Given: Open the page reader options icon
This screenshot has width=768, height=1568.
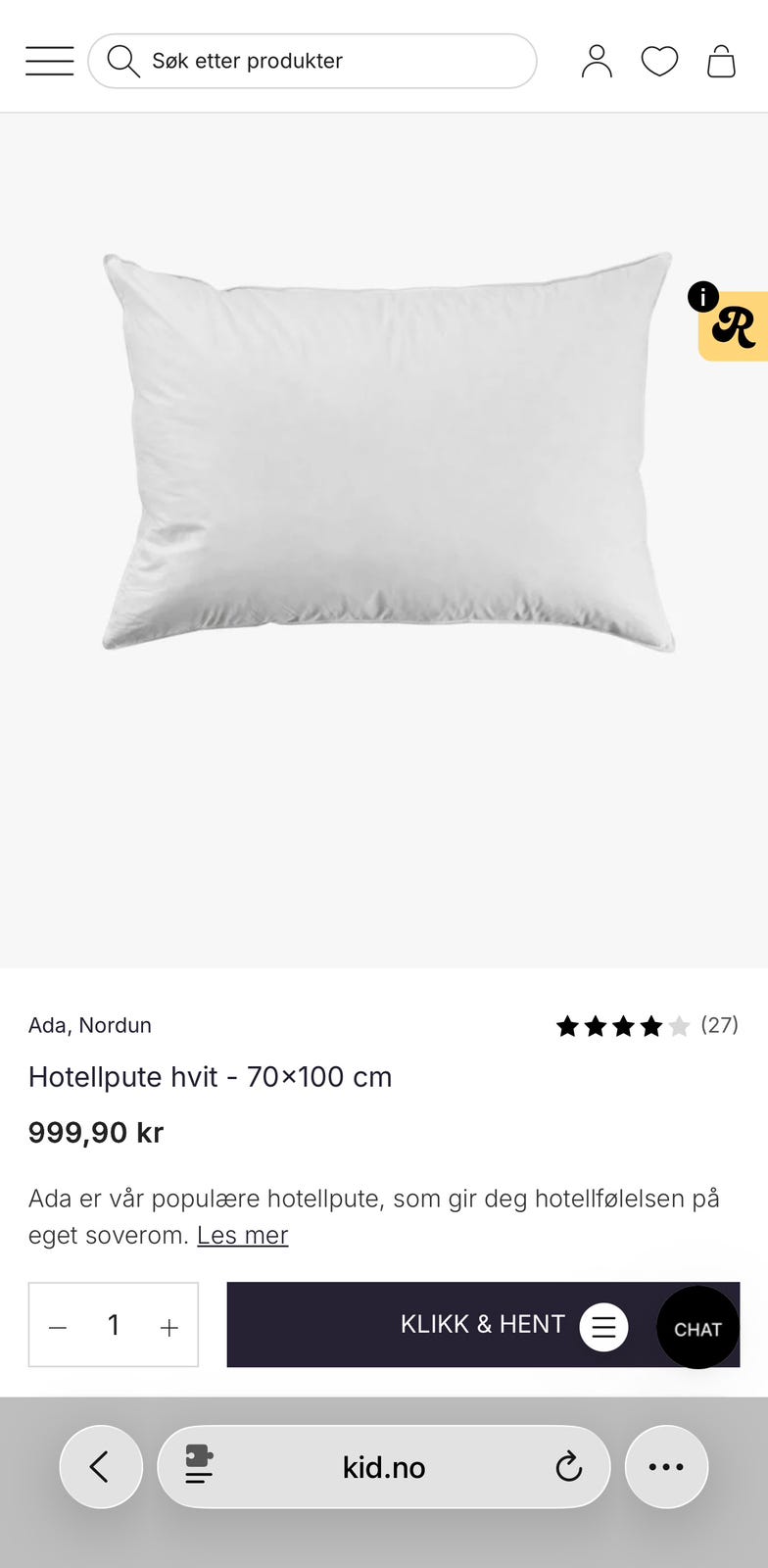Looking at the screenshot, I should click(x=199, y=1466).
